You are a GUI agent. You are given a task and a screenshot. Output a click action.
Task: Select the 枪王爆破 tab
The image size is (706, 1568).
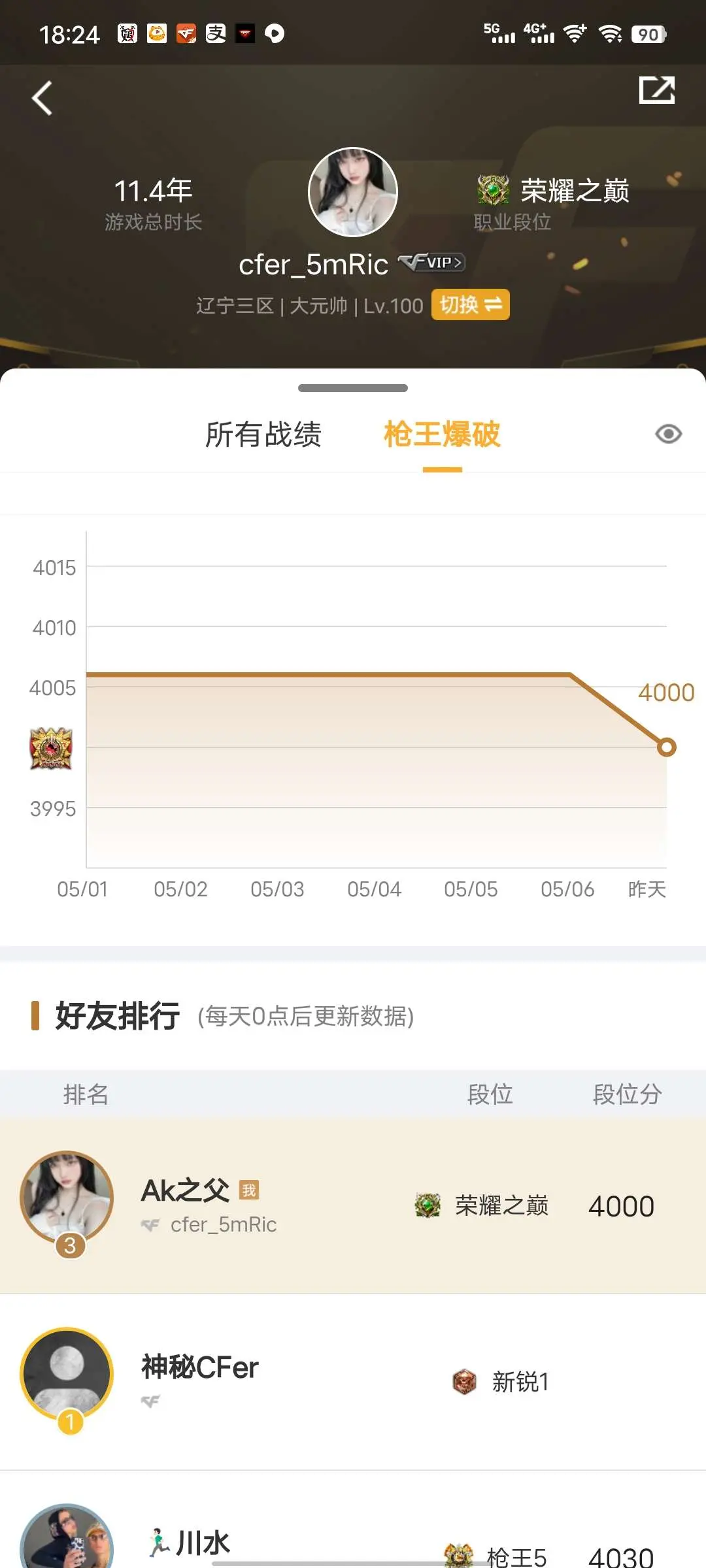point(442,434)
